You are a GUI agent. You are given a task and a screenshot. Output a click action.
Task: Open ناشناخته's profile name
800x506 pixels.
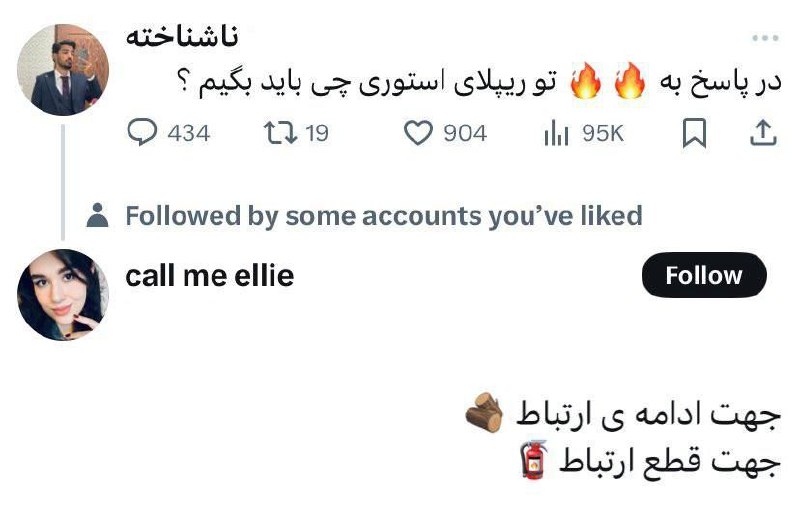point(181,38)
